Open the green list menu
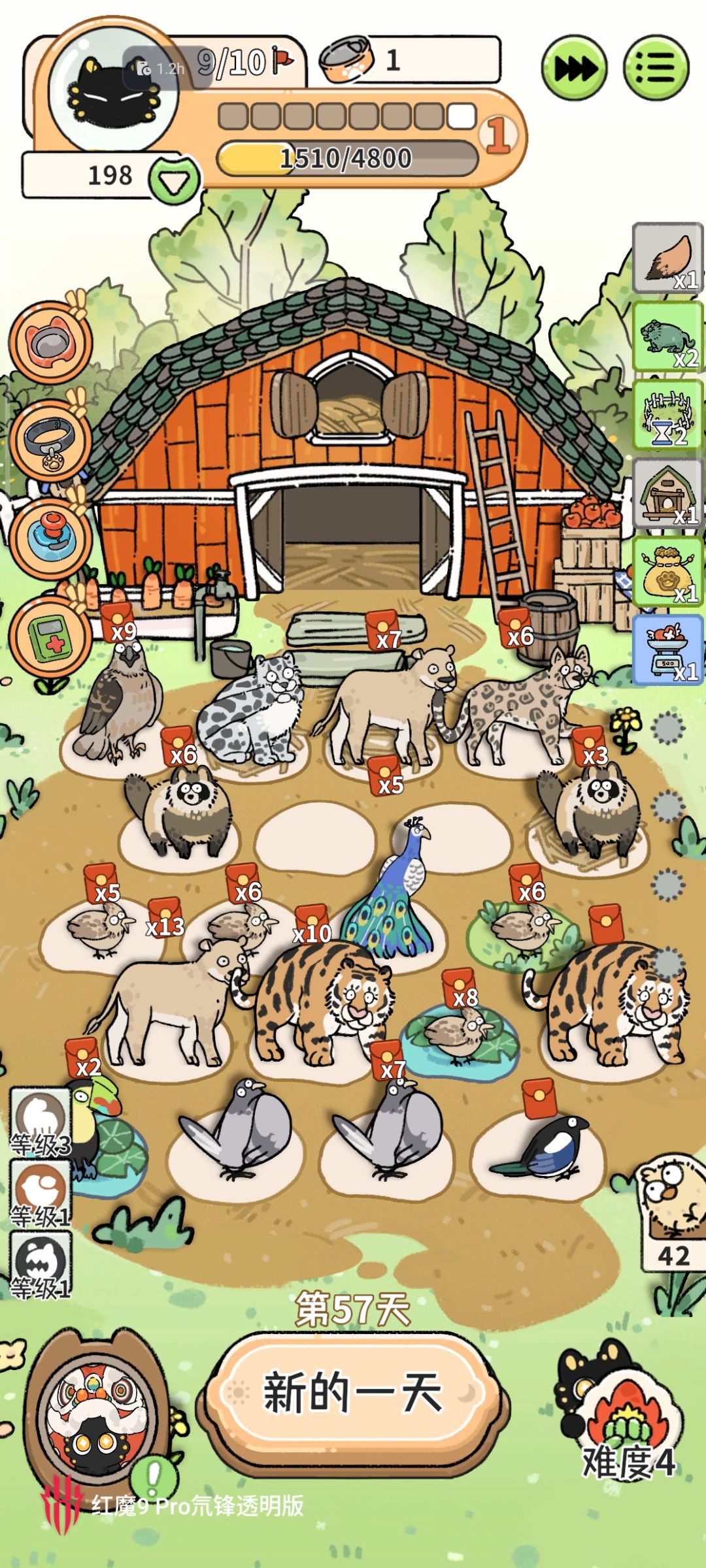The height and width of the screenshot is (1568, 706). [x=656, y=67]
